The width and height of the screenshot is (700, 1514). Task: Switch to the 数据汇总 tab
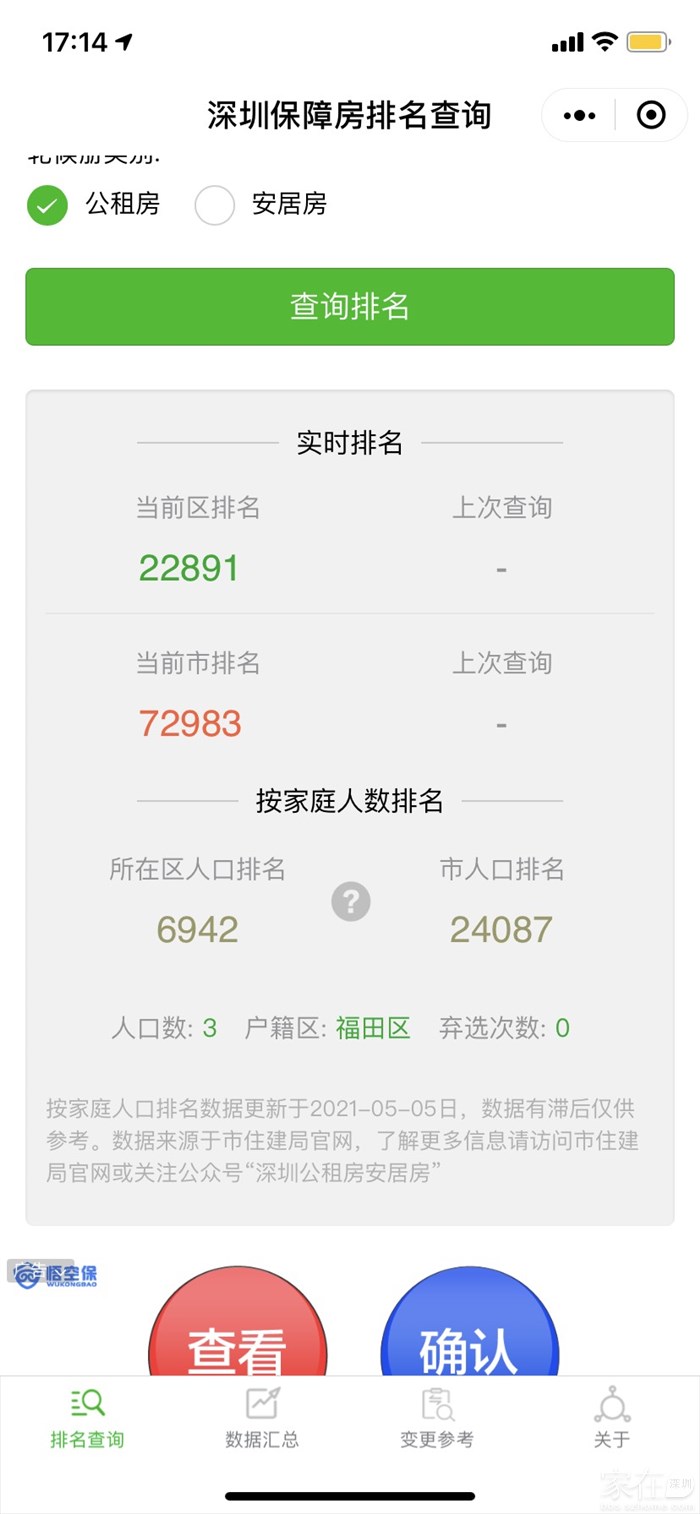tap(262, 1420)
